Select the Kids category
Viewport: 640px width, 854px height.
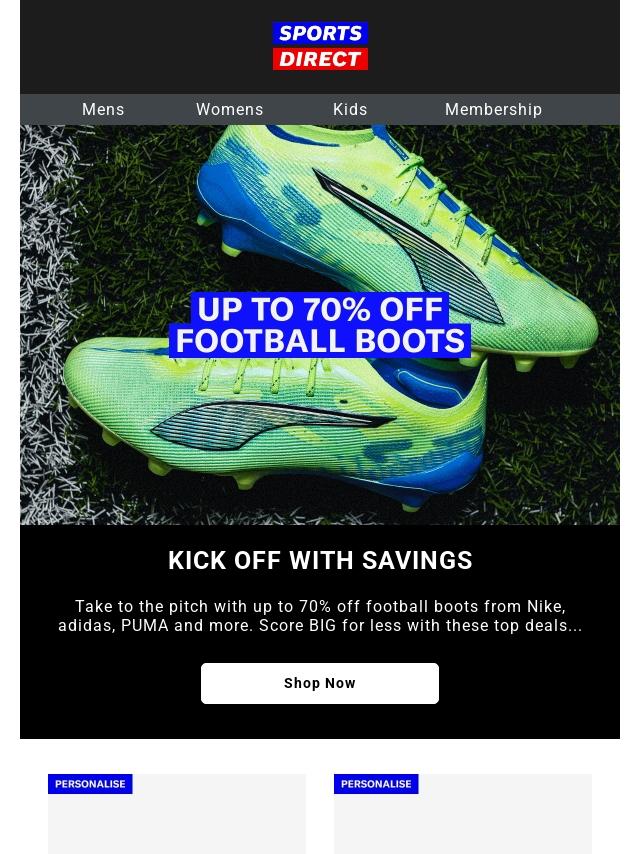350,110
